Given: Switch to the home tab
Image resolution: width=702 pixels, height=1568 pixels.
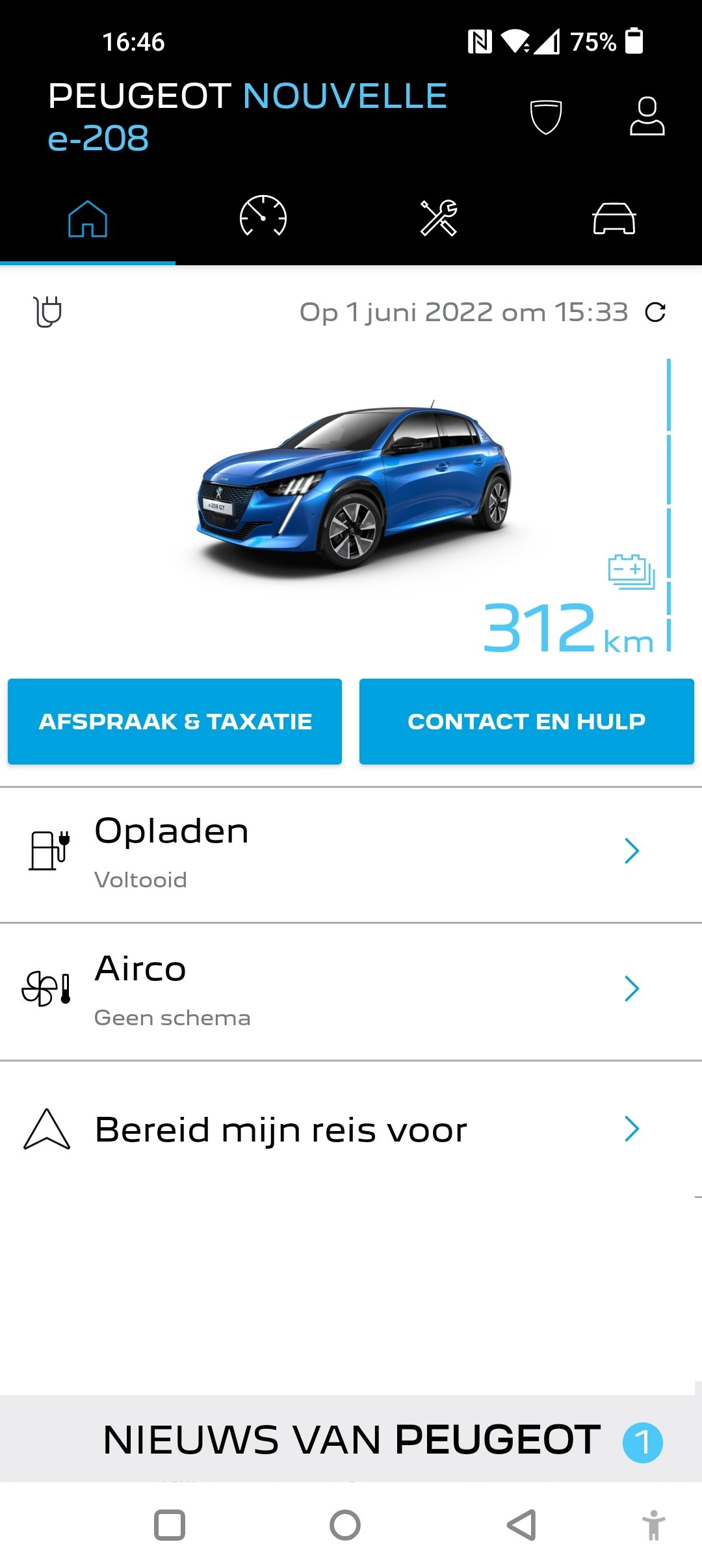Looking at the screenshot, I should 88,219.
